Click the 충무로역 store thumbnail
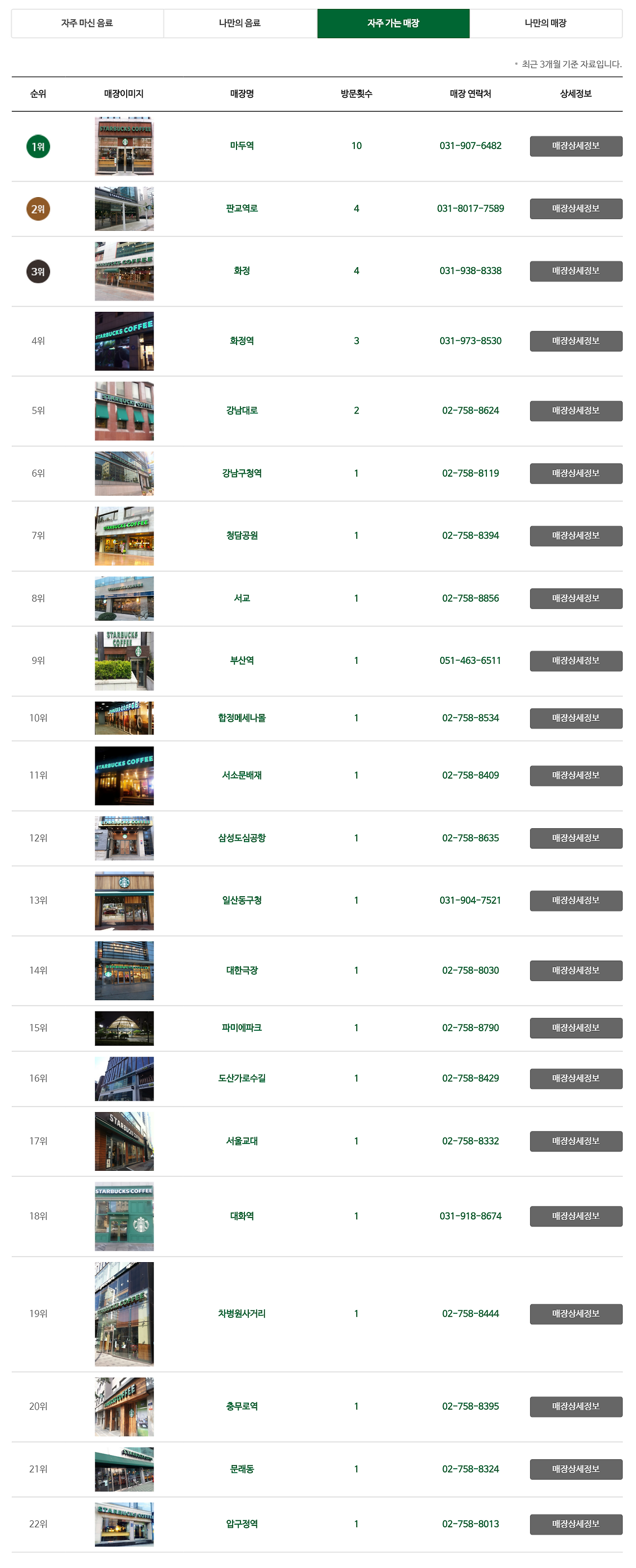 coord(124,1407)
